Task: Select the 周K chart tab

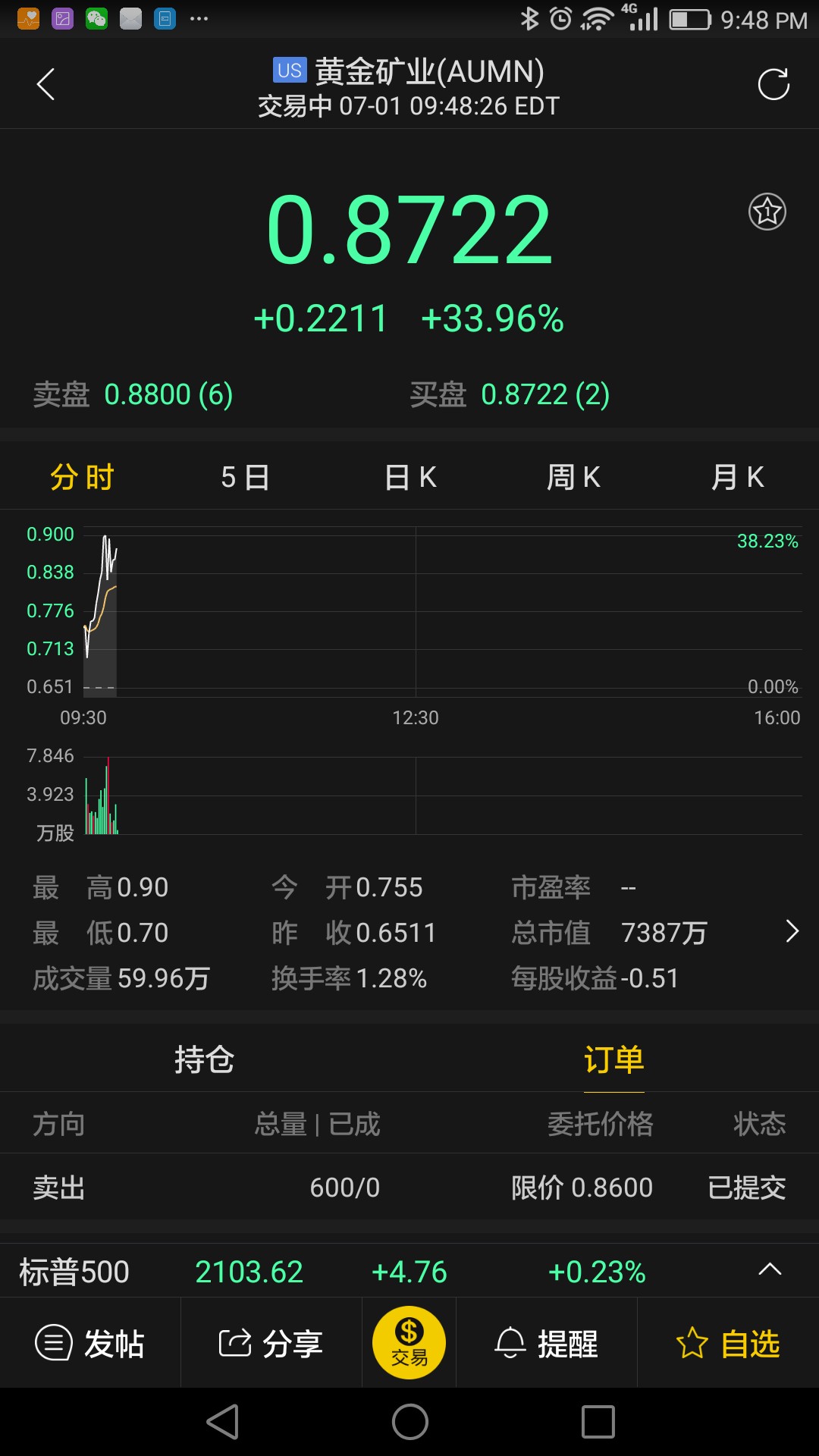Action: point(573,478)
